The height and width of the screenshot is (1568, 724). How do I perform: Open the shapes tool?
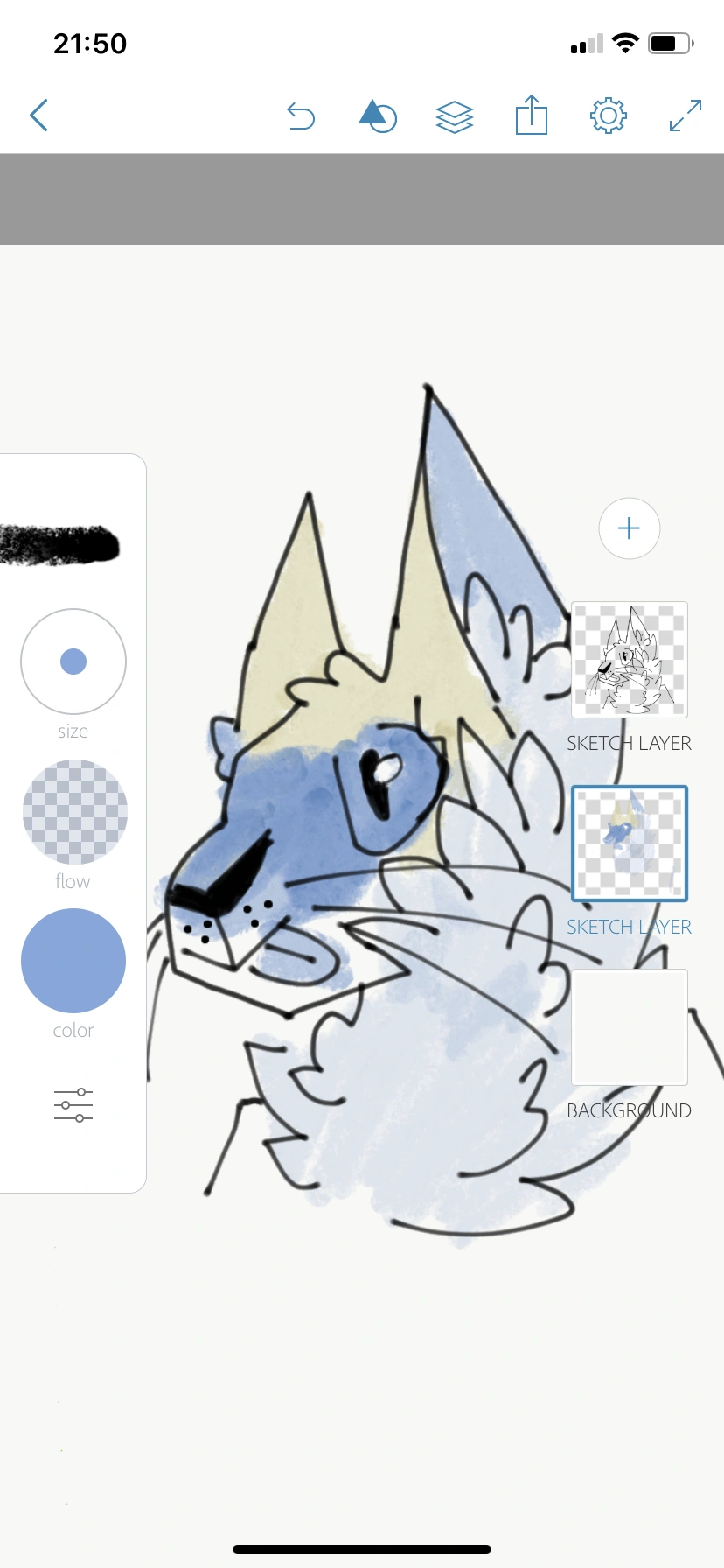[x=378, y=115]
